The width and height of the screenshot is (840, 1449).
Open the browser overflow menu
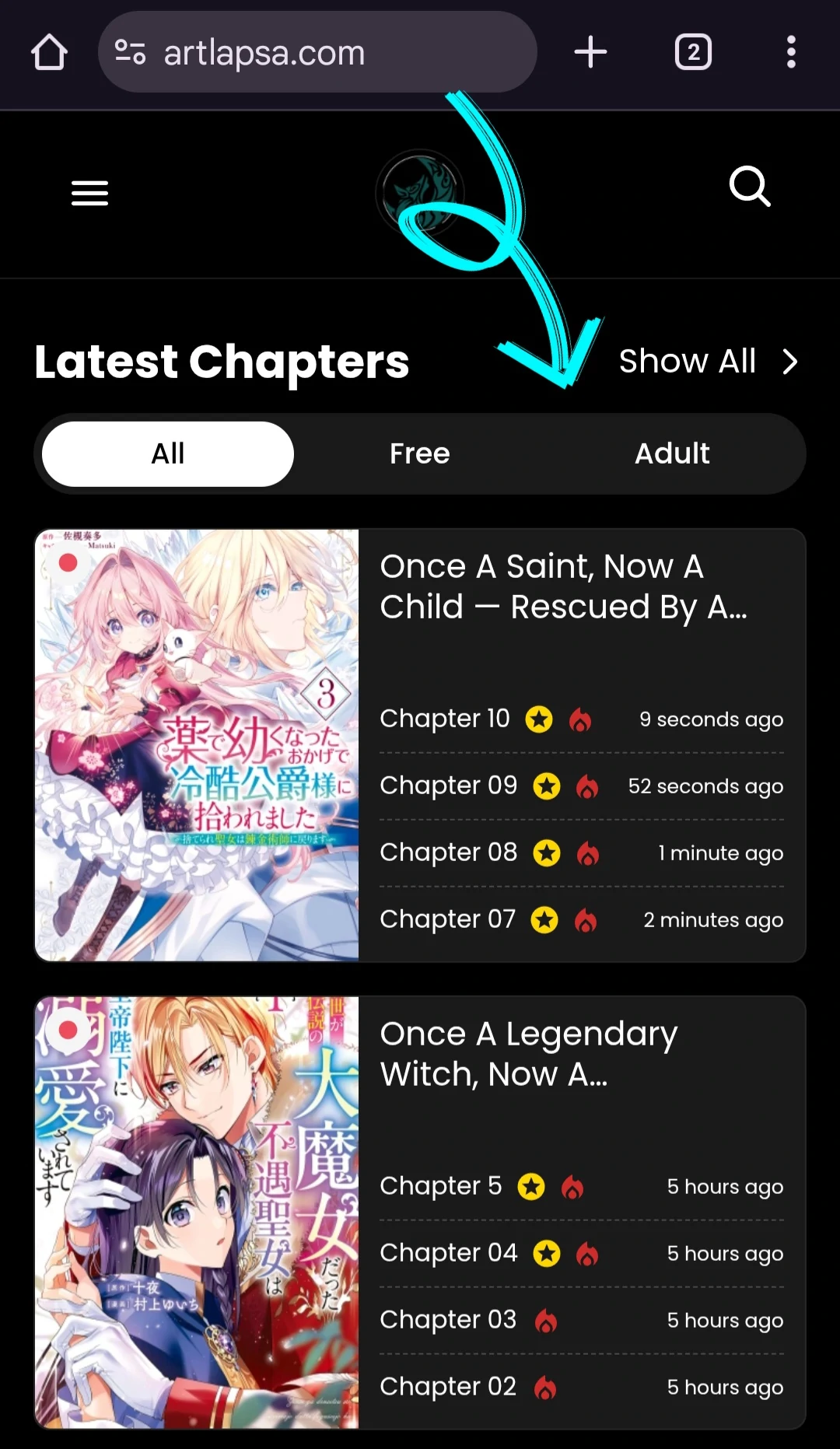coord(790,53)
